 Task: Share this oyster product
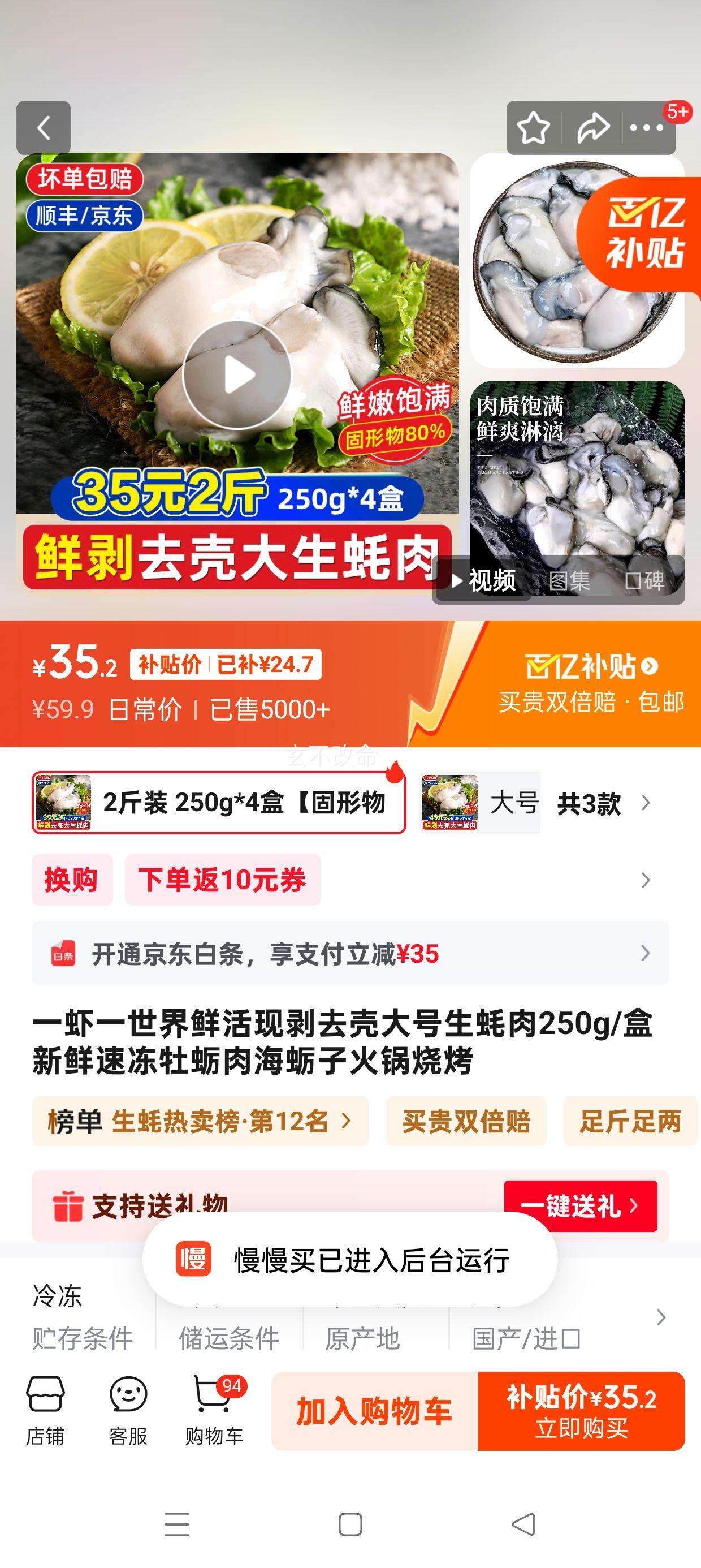pyautogui.click(x=592, y=128)
